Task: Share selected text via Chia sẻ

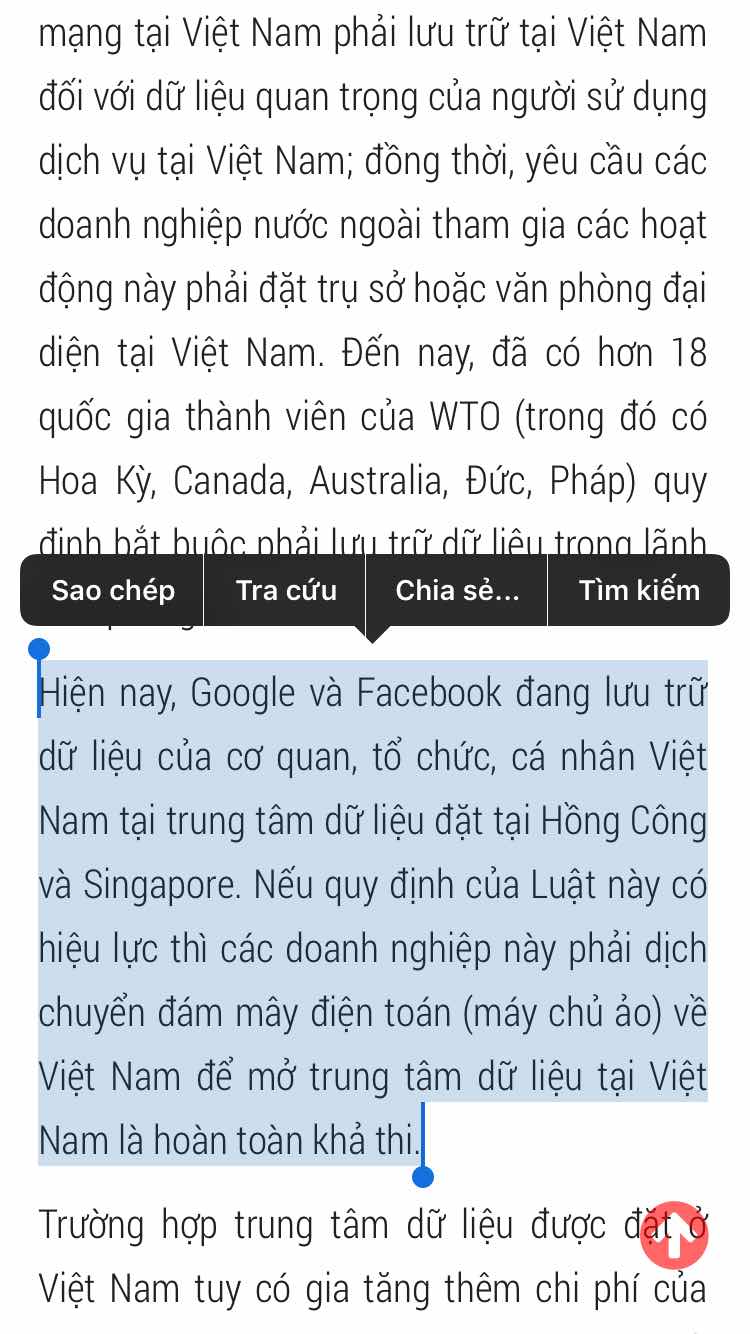Action: (457, 590)
